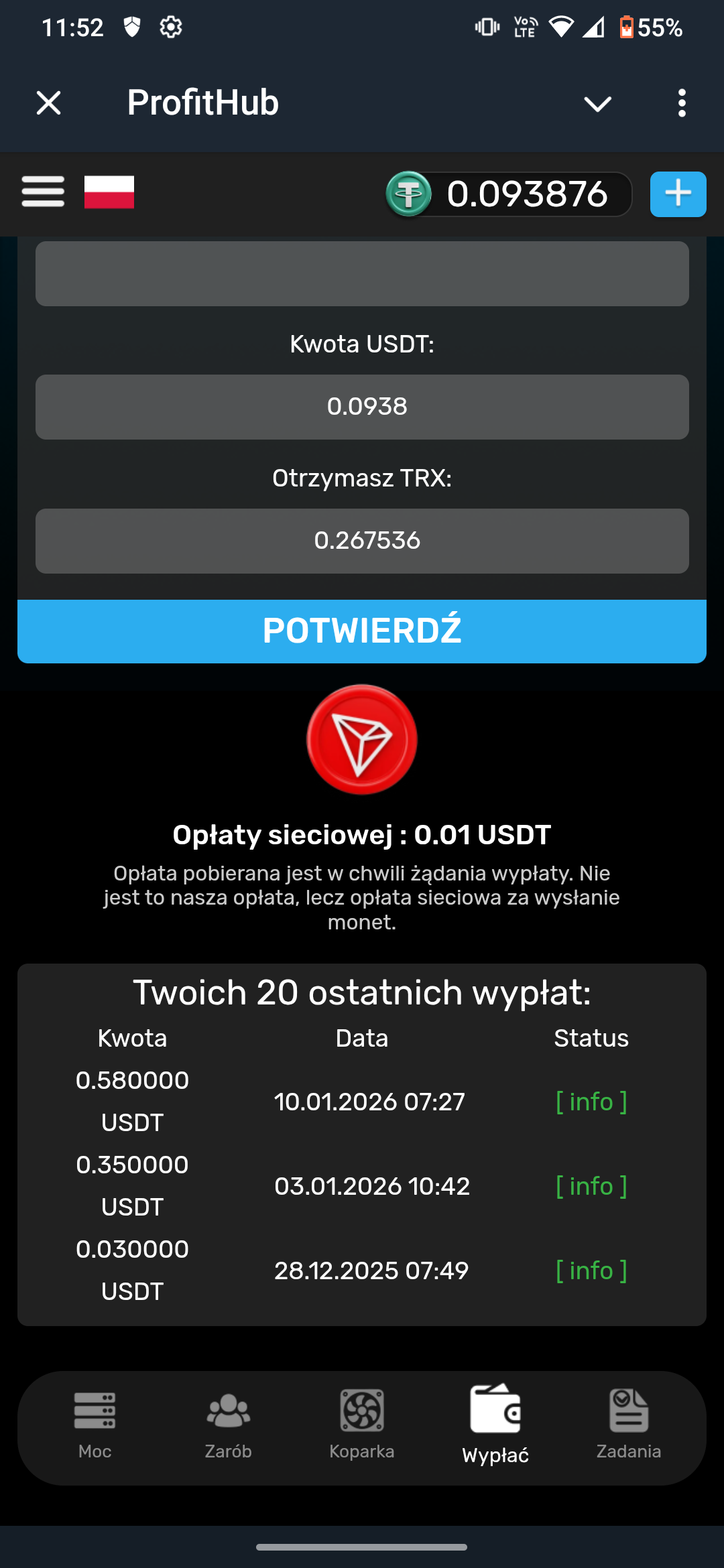Image resolution: width=724 pixels, height=1568 pixels.
Task: Tap the Otrzymasz TRX field
Action: (x=362, y=541)
